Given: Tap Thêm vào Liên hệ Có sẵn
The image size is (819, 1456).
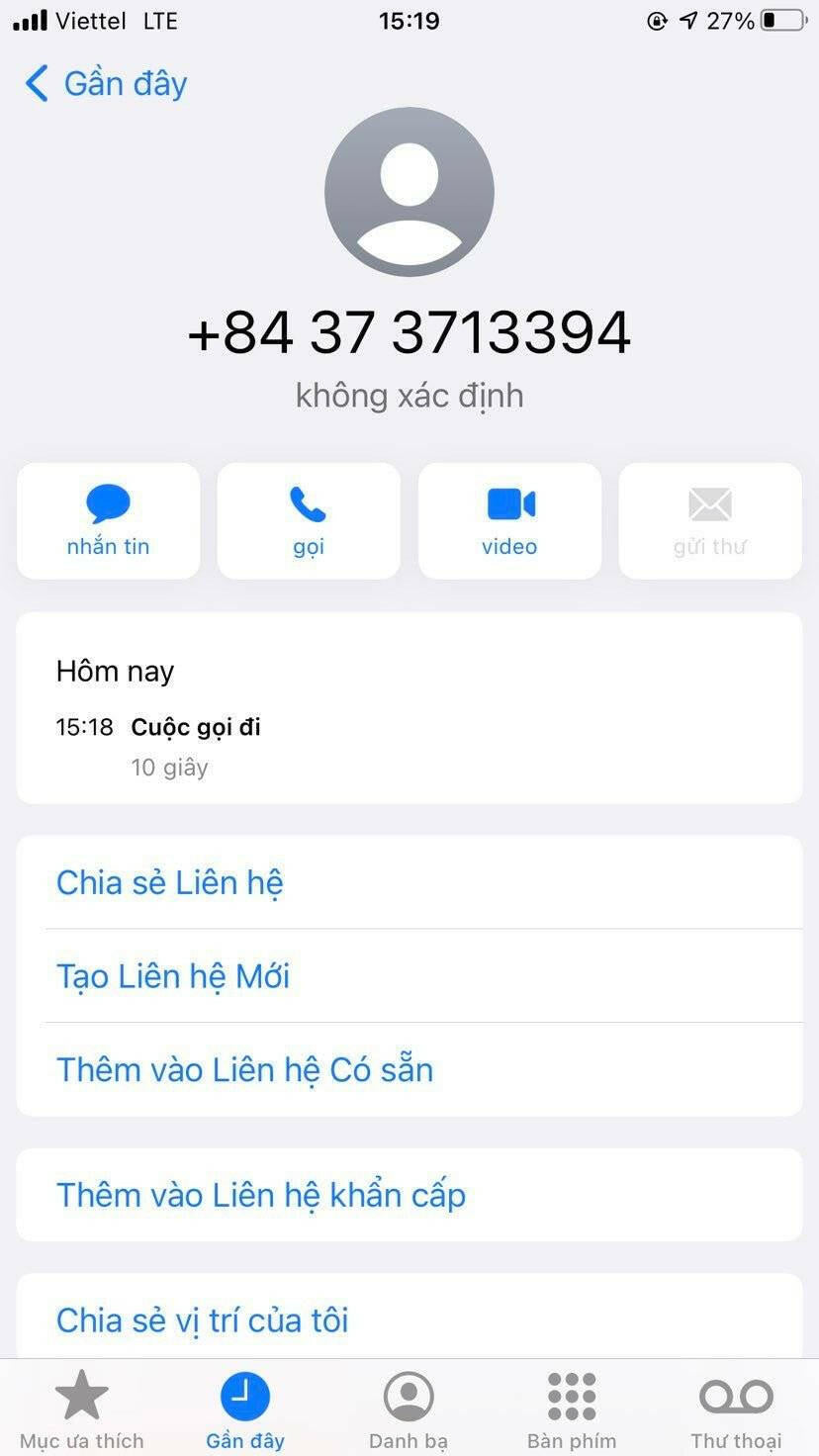Looking at the screenshot, I should tap(245, 1069).
